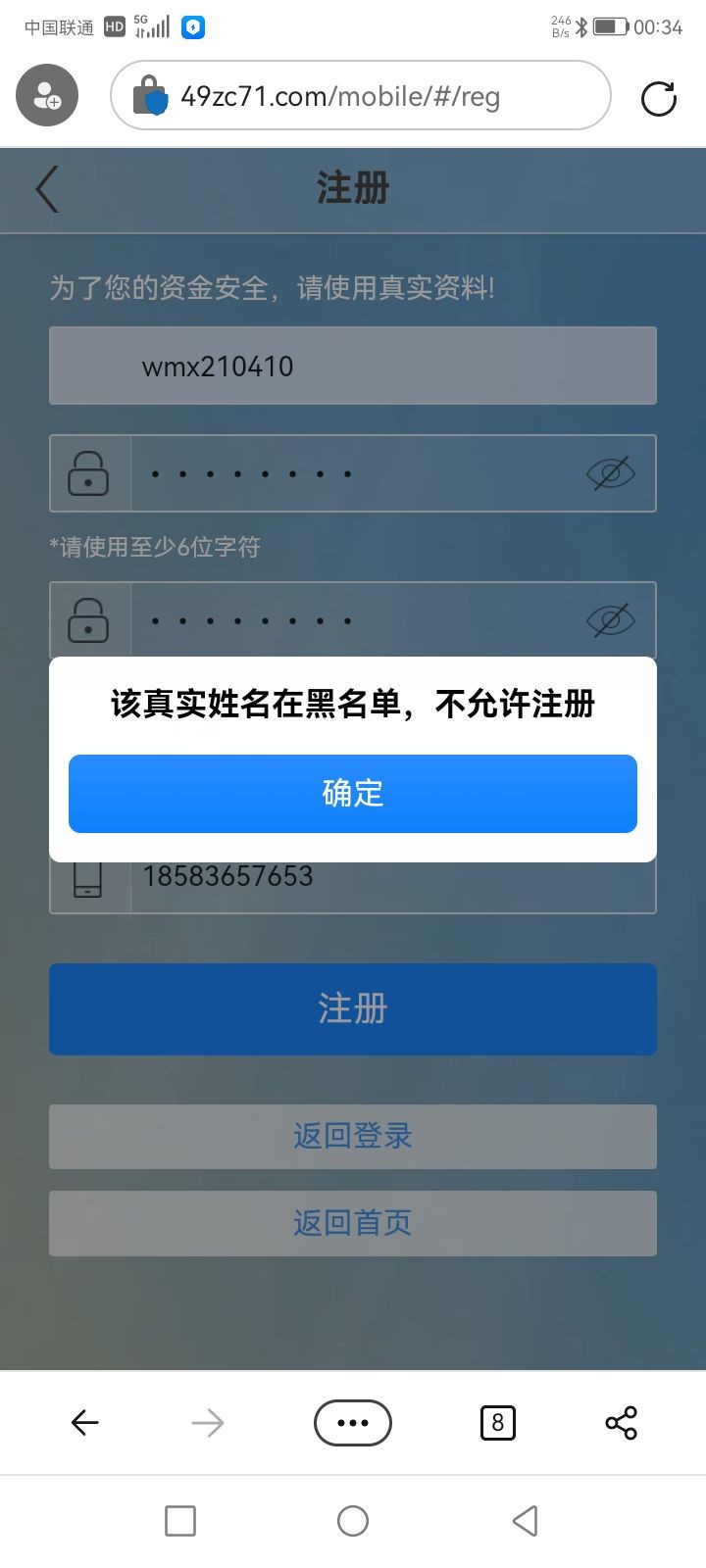Tap the username field wmx210410

353,366
